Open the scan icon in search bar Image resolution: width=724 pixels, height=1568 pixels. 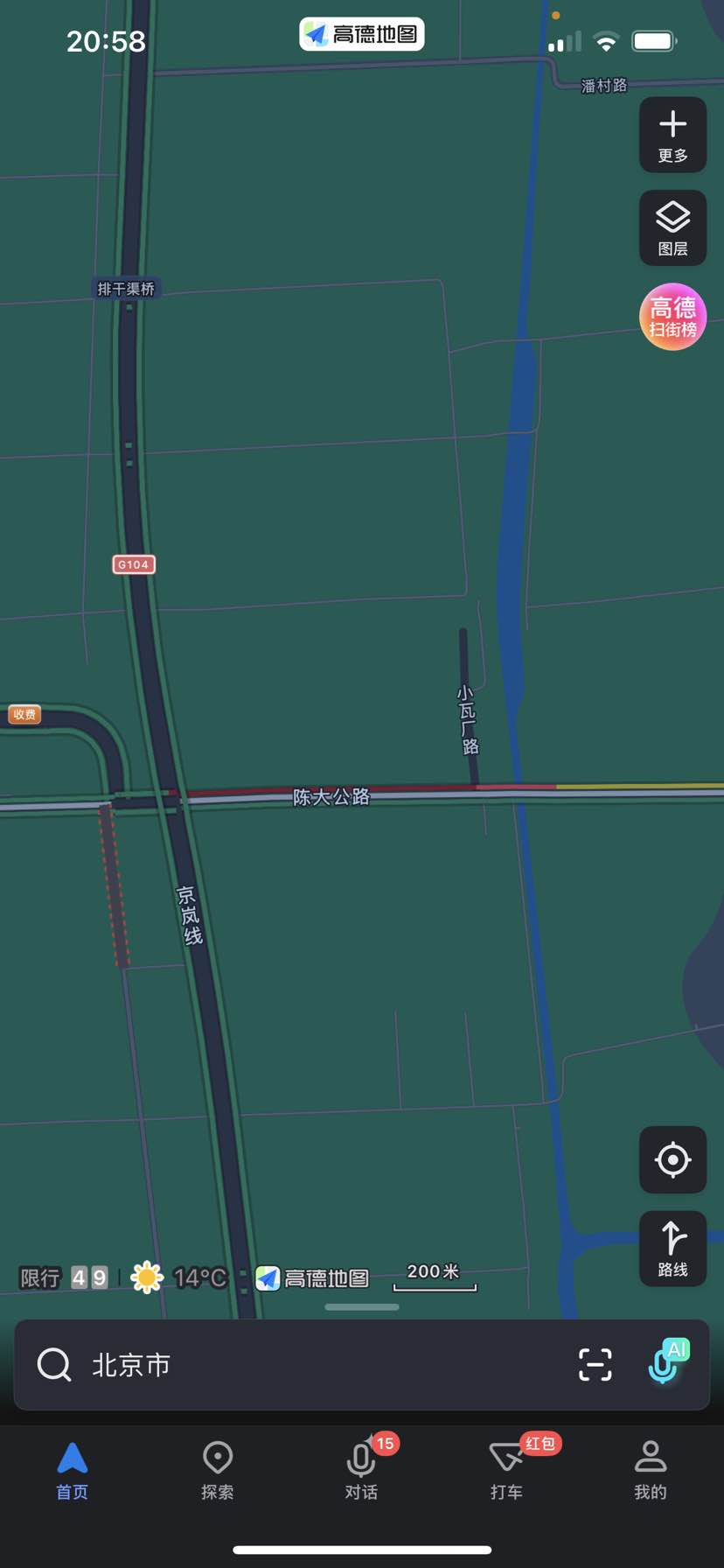pos(595,1365)
